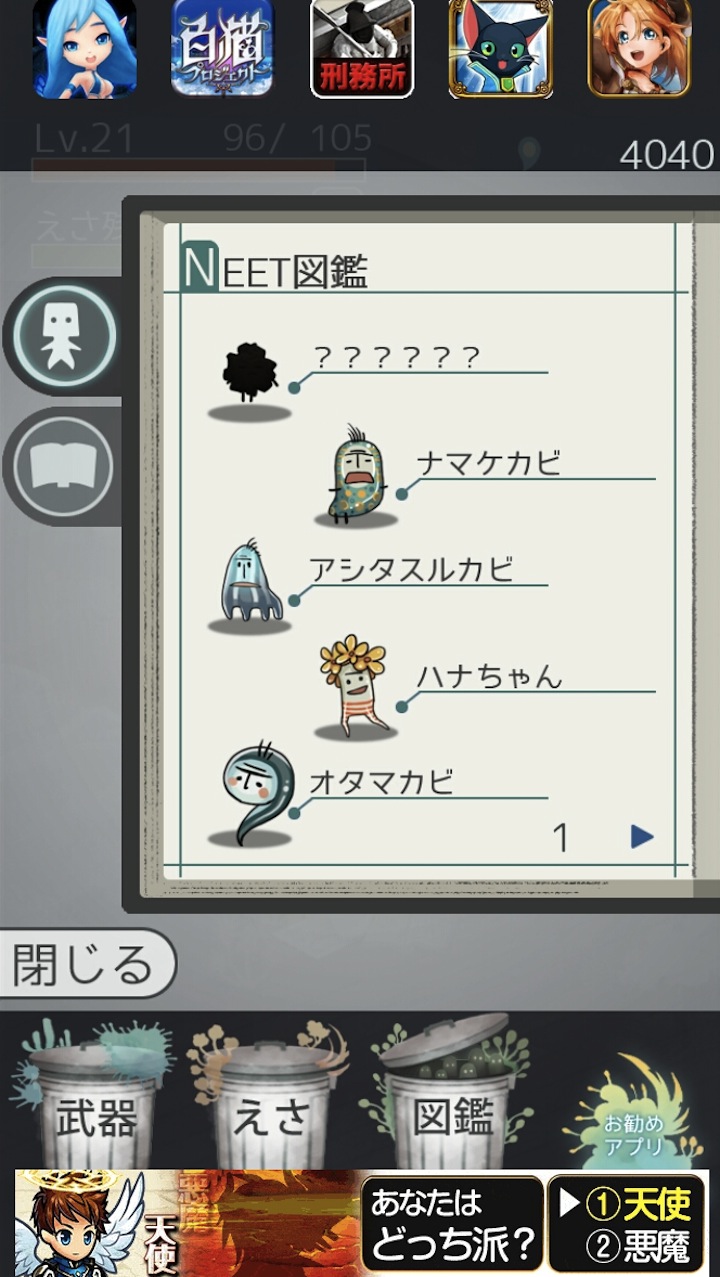
Task: Open the ハナちゃん entry
Action: click(488, 678)
